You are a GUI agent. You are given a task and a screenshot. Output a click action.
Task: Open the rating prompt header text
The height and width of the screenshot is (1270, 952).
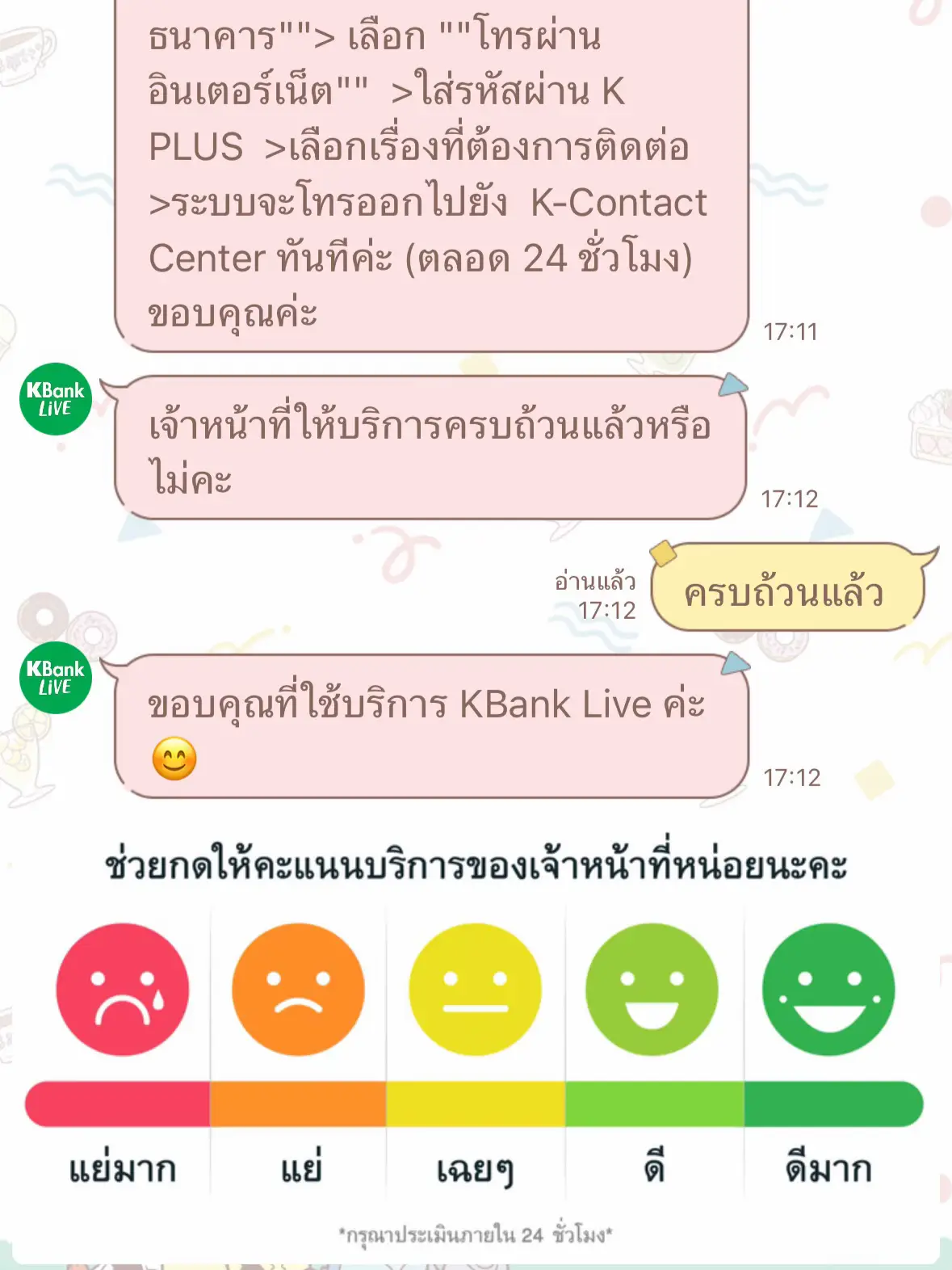coord(476,863)
